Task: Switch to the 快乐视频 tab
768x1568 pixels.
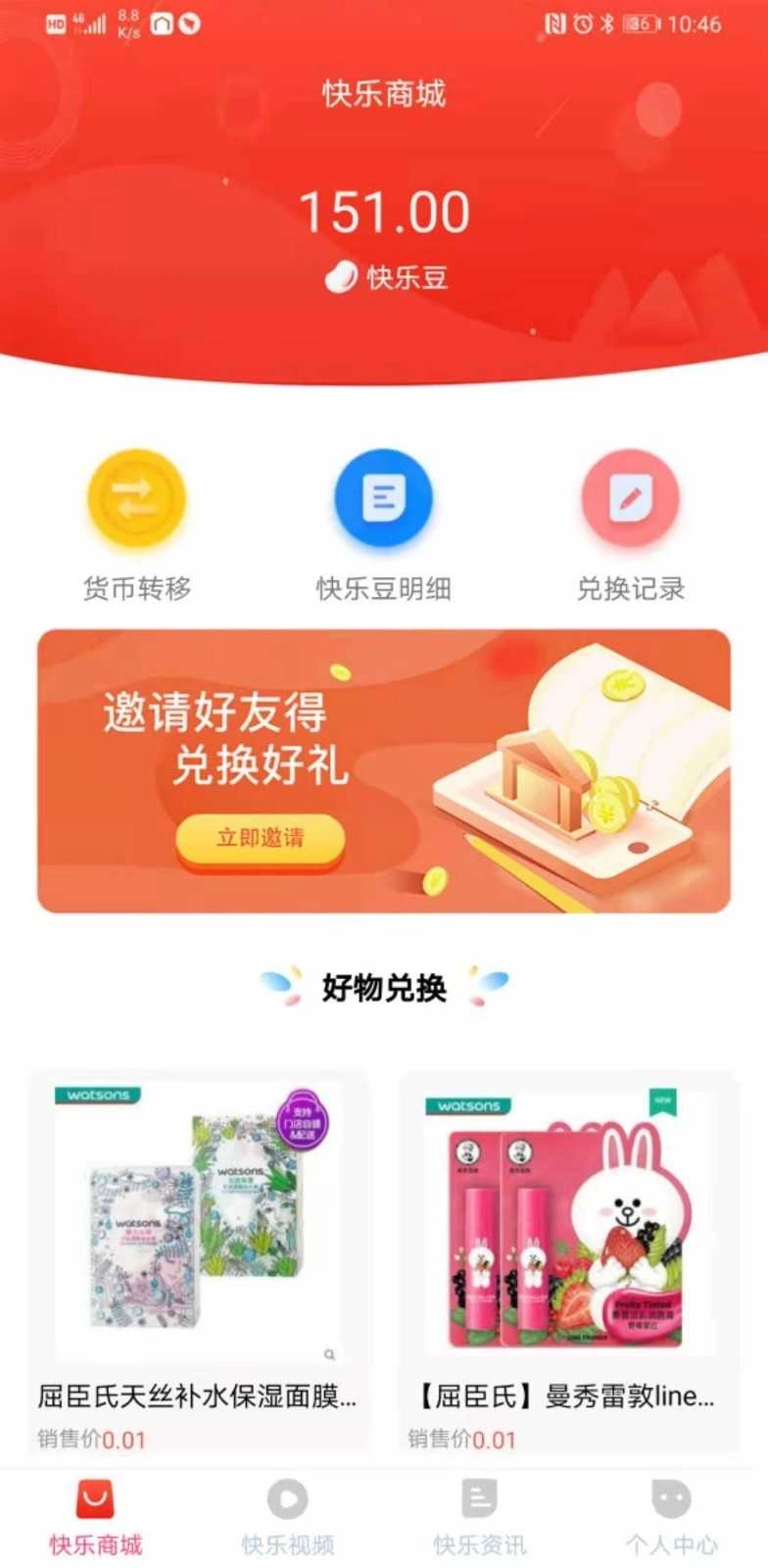Action: coord(287,1517)
